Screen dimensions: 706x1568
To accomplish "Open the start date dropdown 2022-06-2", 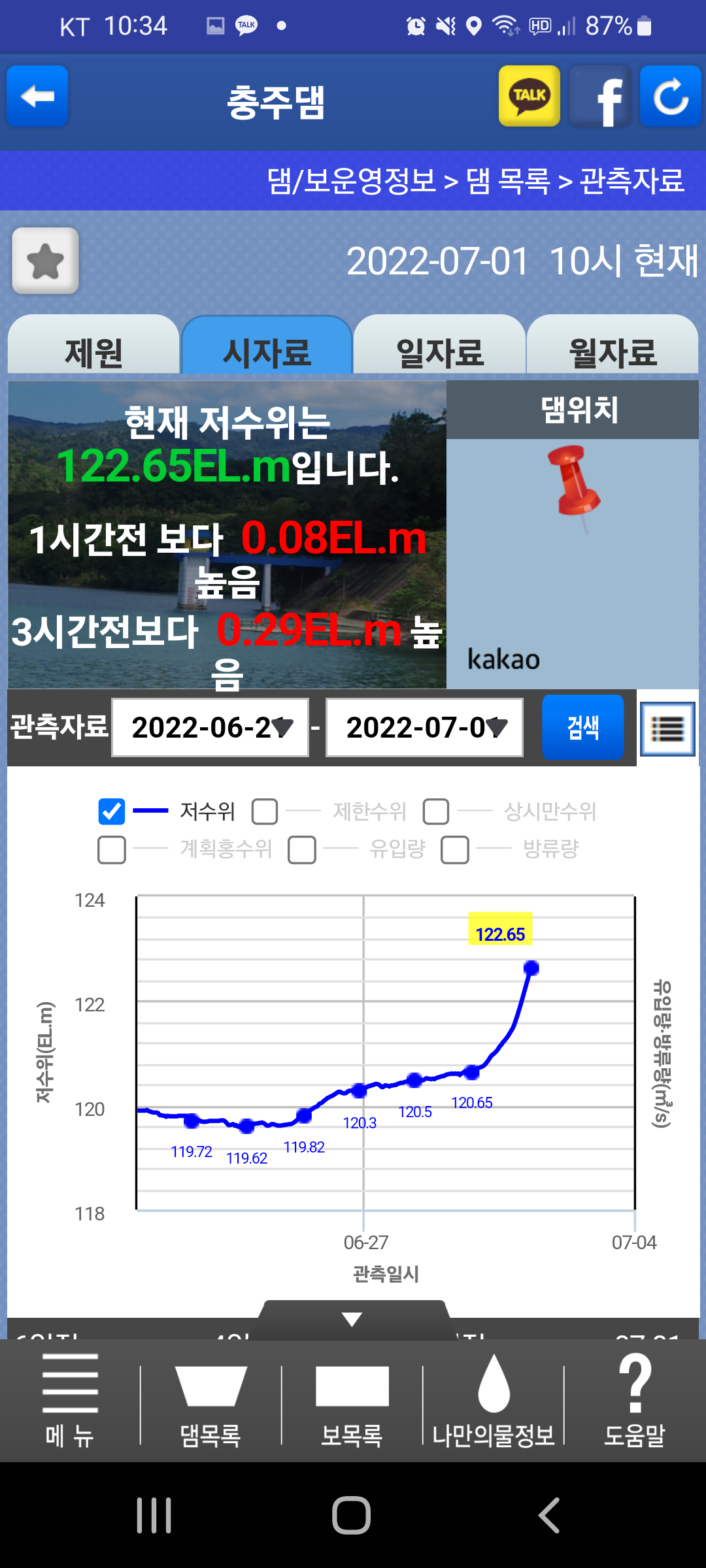I will click(210, 727).
